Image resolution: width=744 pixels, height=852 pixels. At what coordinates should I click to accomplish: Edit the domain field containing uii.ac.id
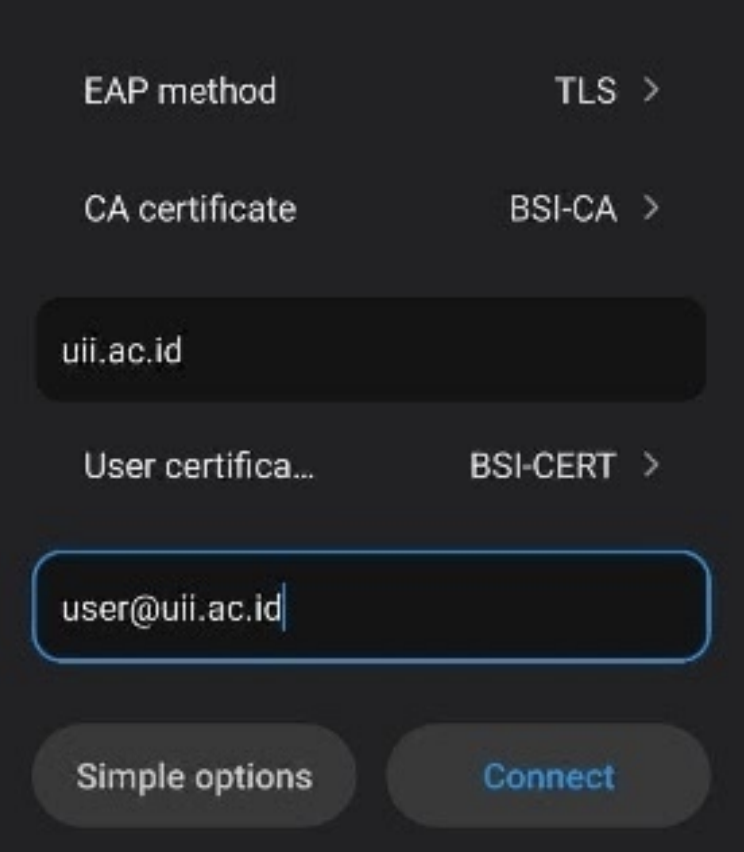coord(372,351)
